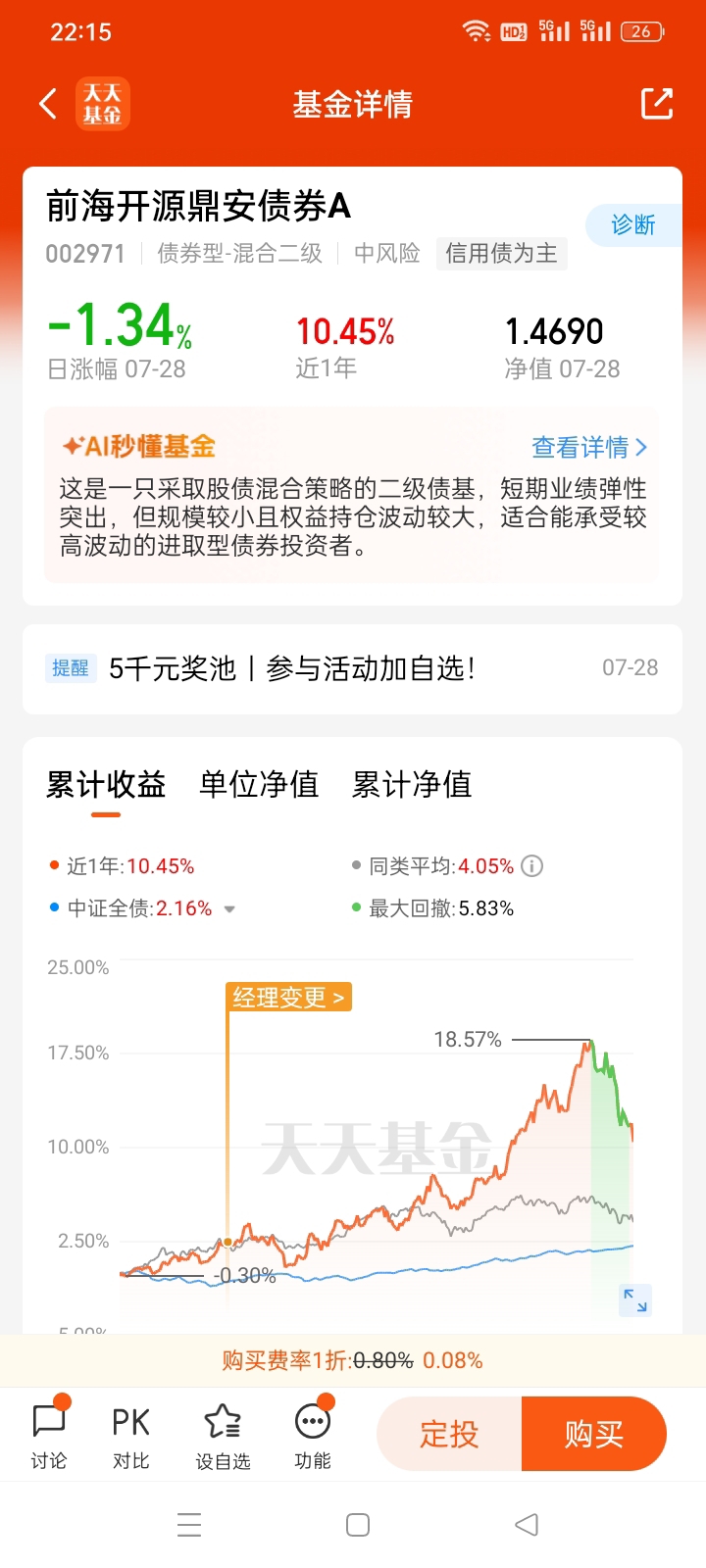Tap the 购买 buy button
This screenshot has width=706, height=1568.
[594, 1434]
